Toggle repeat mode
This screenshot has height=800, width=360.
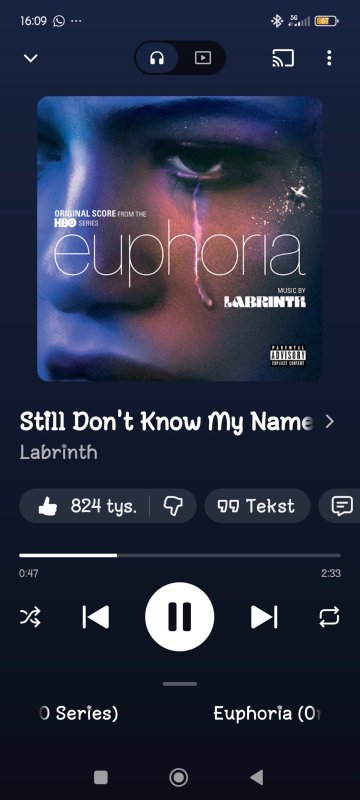[329, 617]
